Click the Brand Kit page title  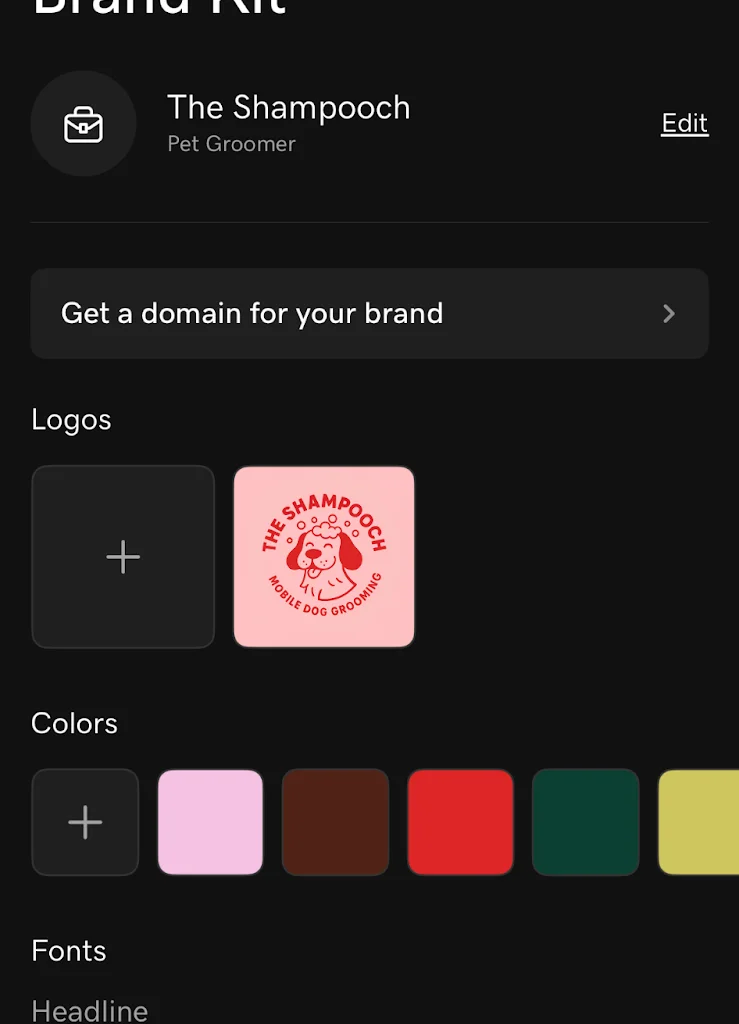click(x=158, y=8)
